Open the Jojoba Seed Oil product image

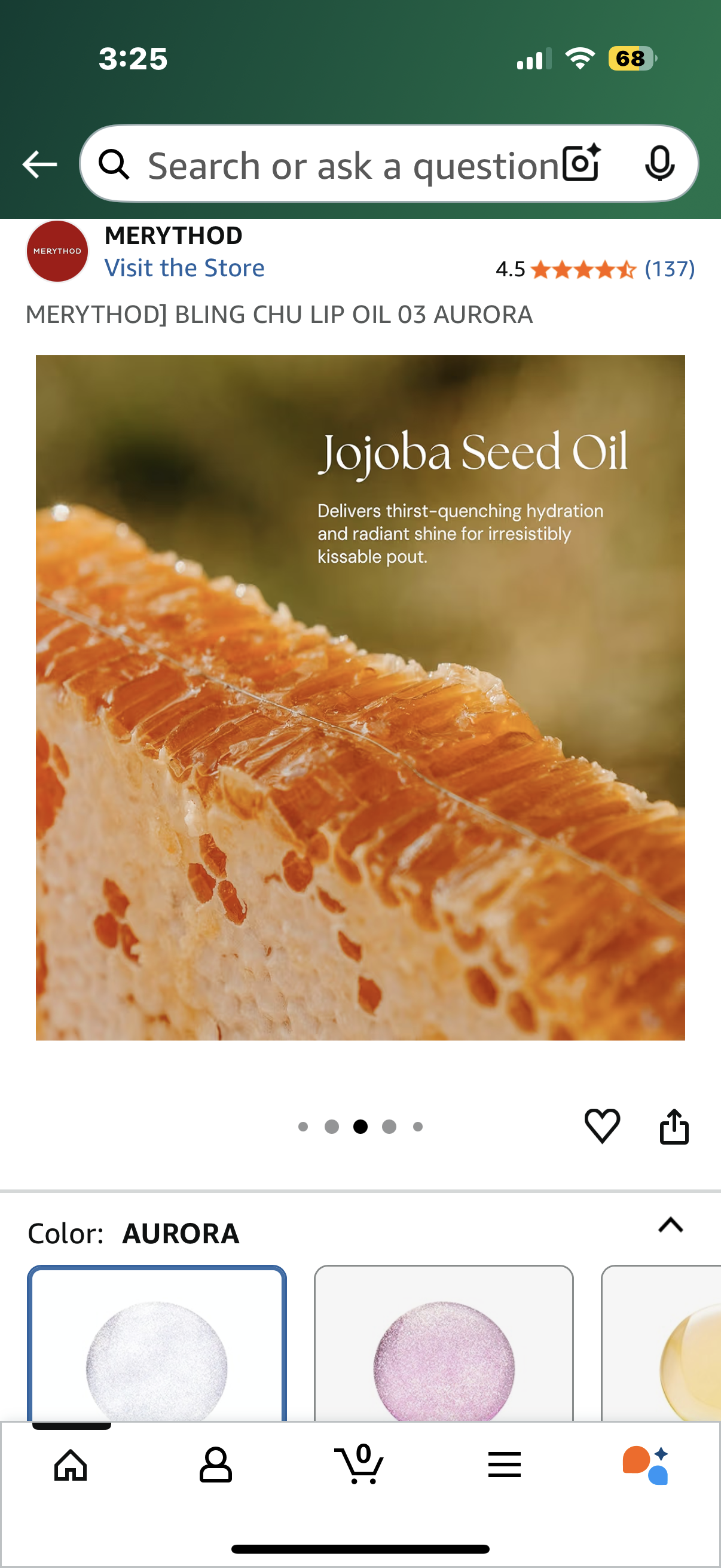pyautogui.click(x=360, y=697)
